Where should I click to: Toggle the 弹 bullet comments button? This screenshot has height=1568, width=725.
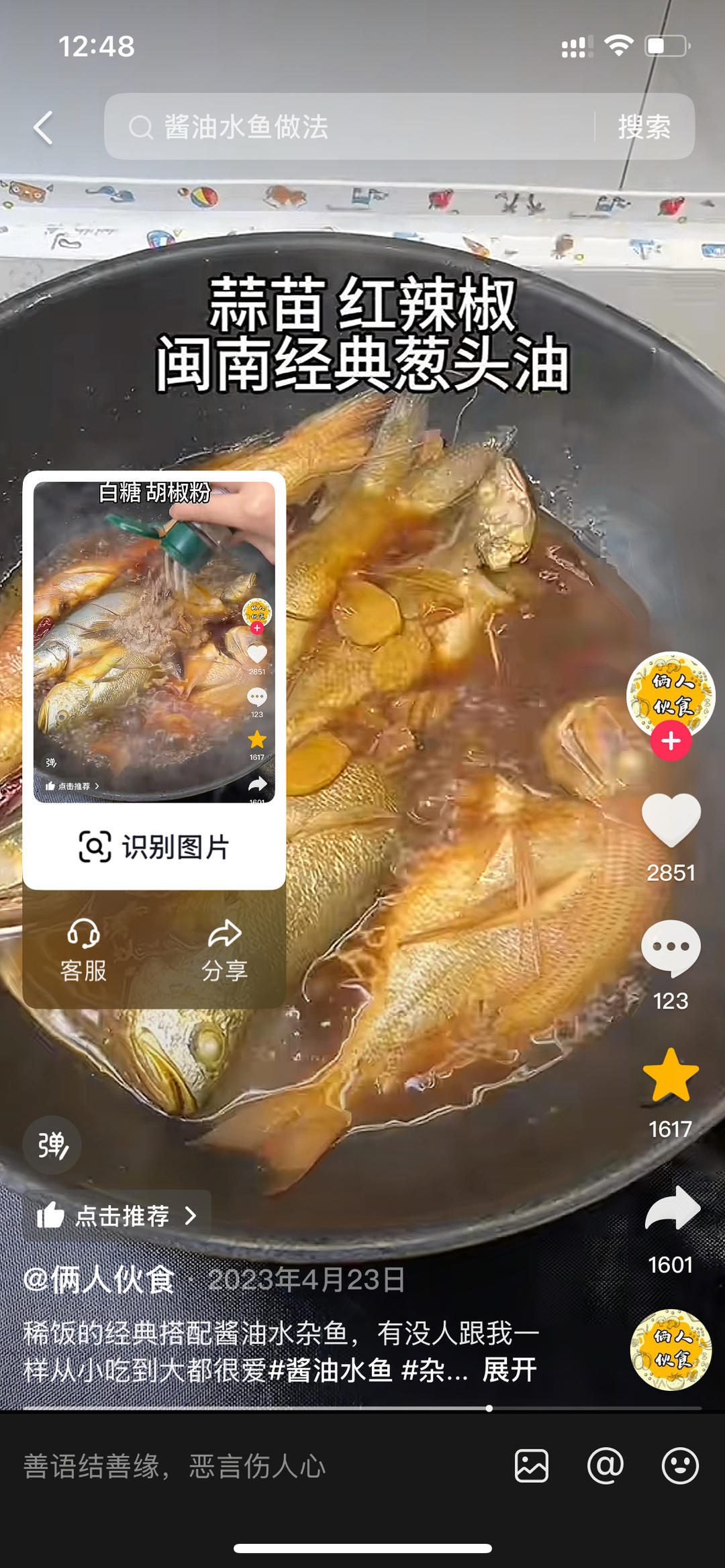tap(52, 1145)
